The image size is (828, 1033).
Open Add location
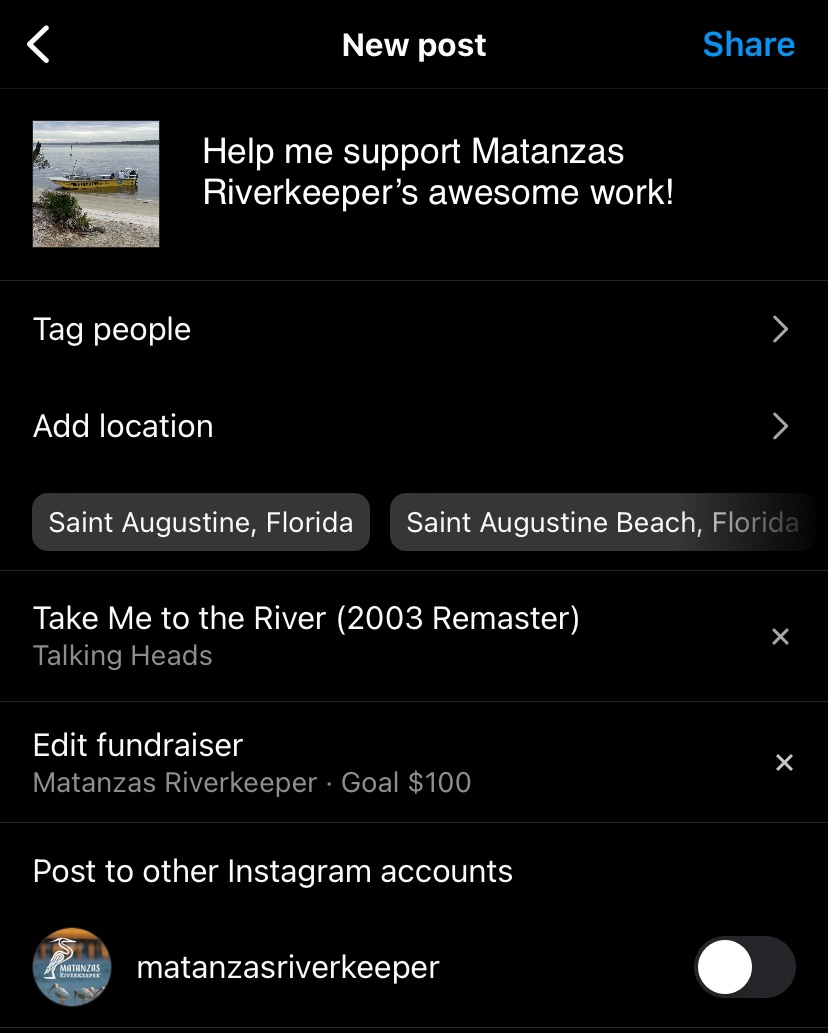[x=410, y=427]
